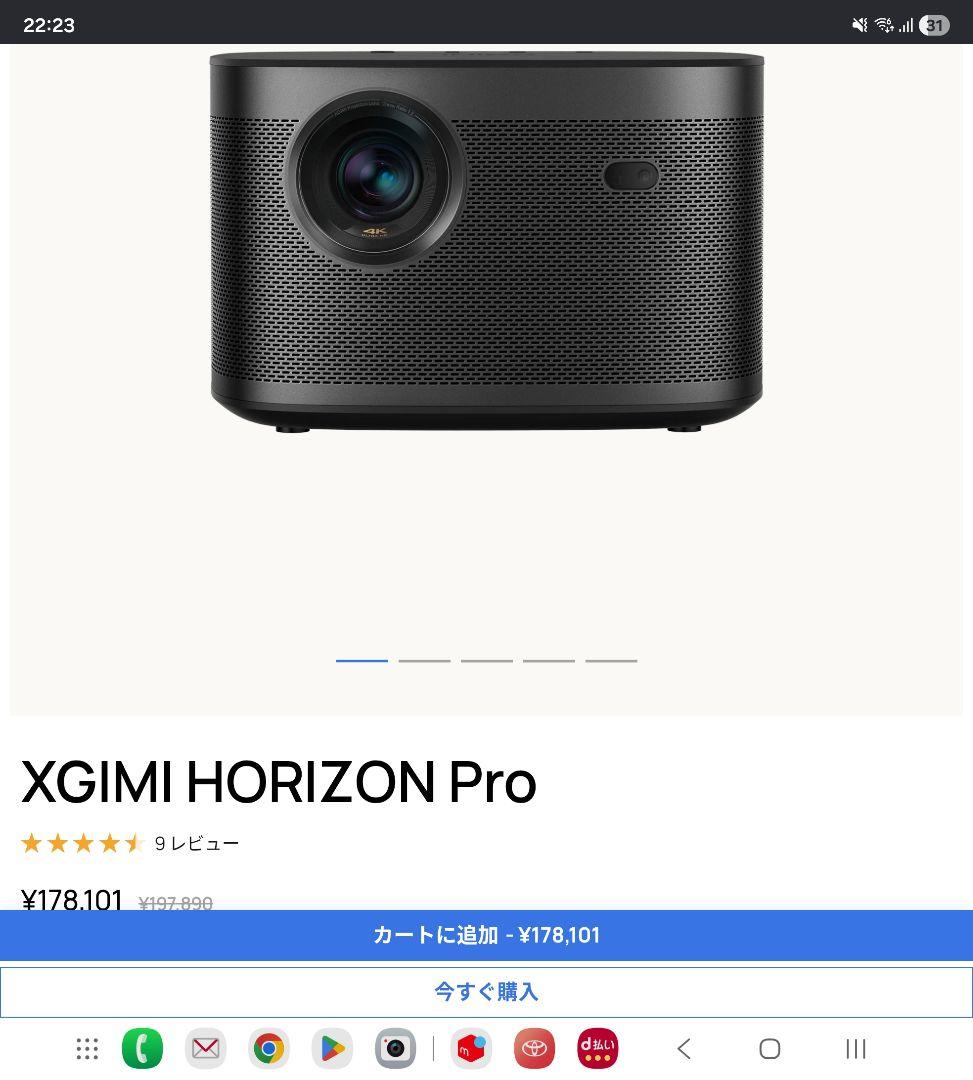
Task: Tap the XGIMI HORIZON Pro title
Action: (x=279, y=784)
